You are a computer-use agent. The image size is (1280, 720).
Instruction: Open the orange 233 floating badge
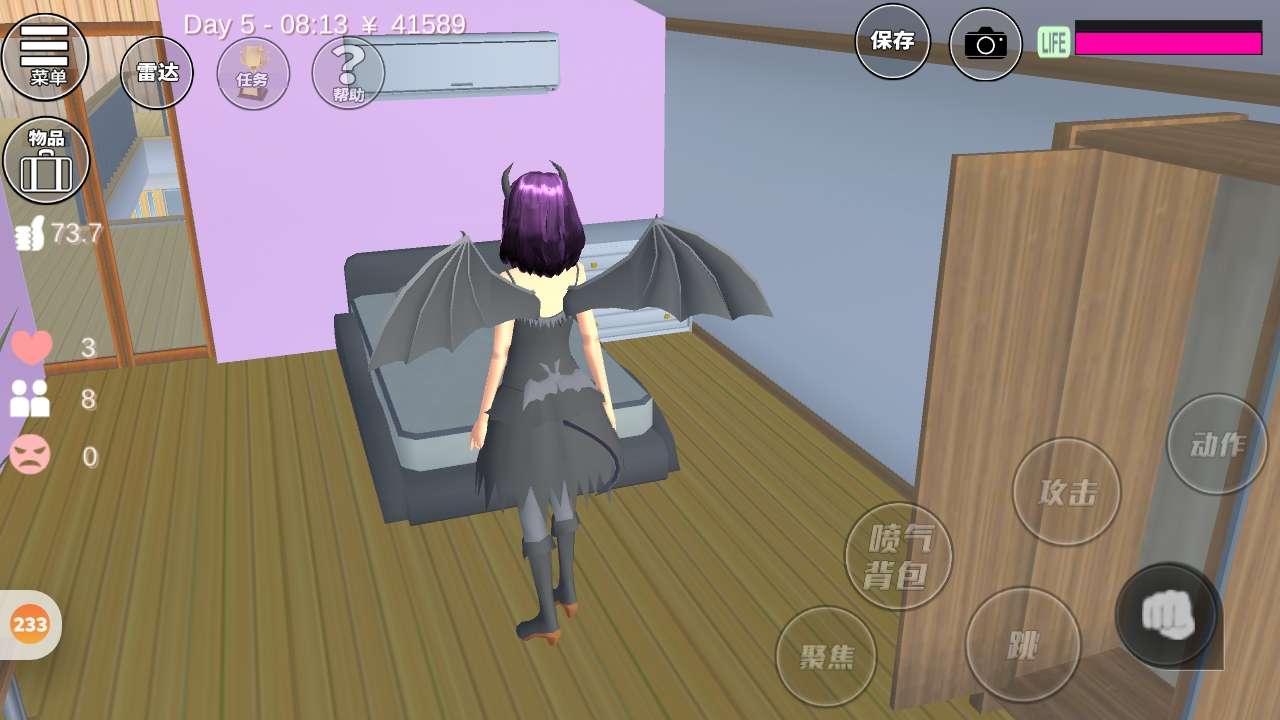click(x=30, y=625)
